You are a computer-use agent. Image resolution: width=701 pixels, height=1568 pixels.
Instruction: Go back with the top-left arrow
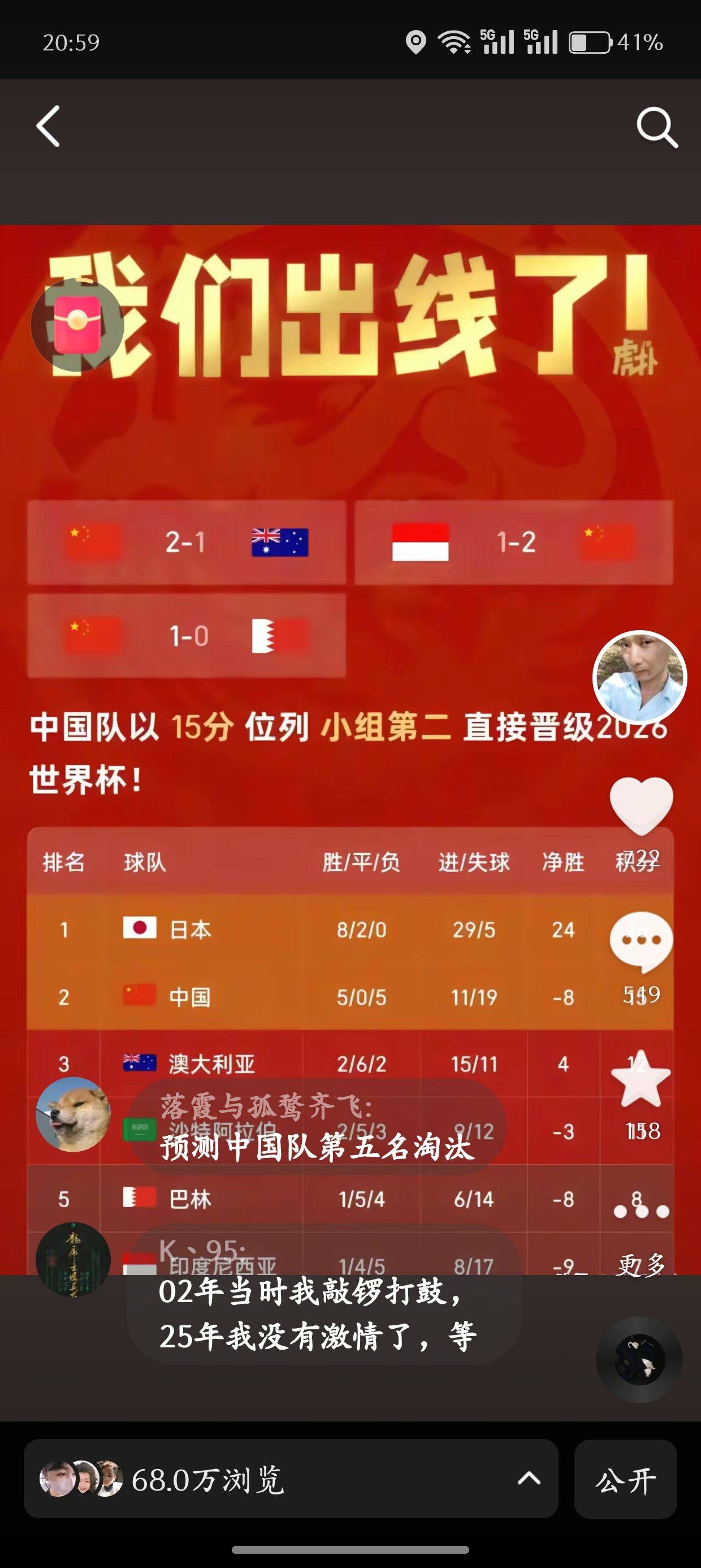[x=49, y=127]
